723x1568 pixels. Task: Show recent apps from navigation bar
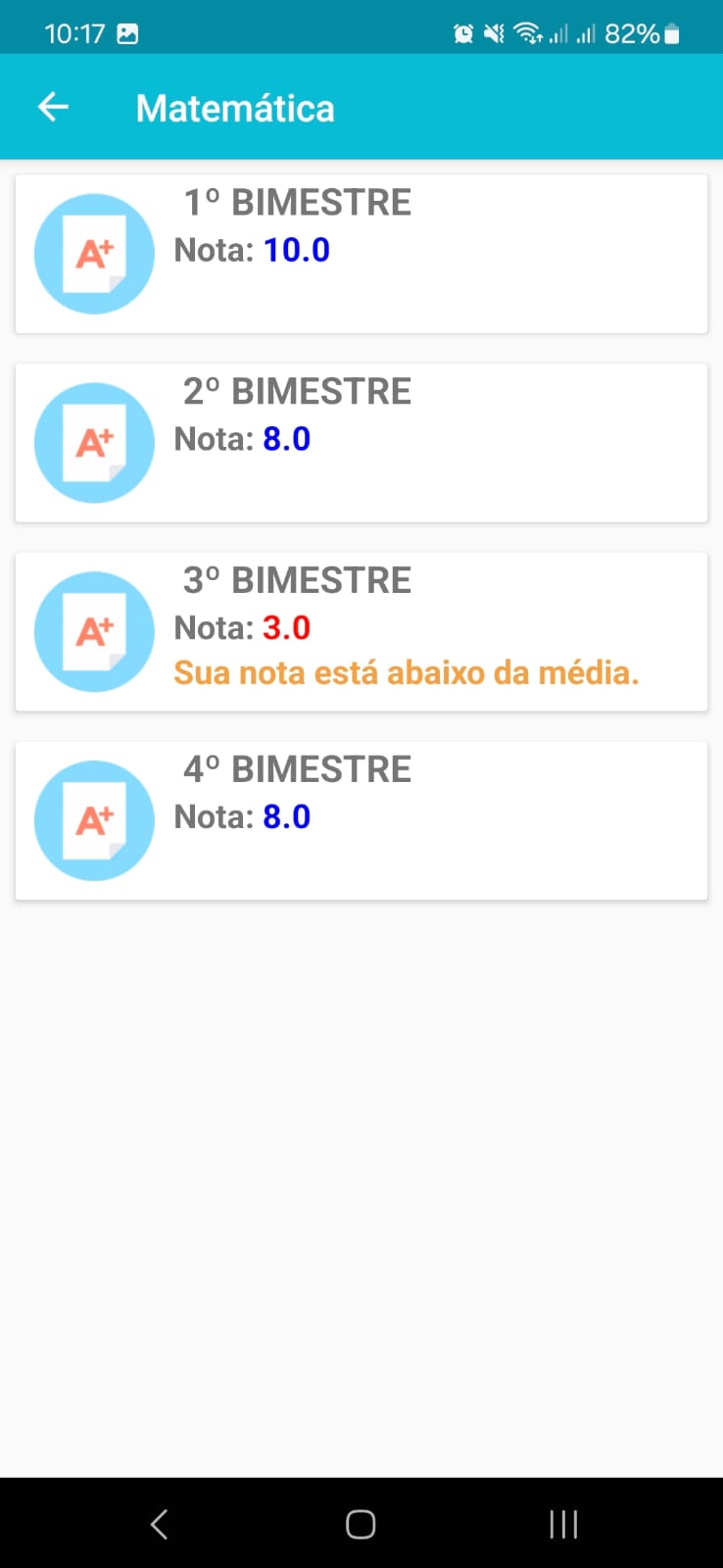[563, 1524]
